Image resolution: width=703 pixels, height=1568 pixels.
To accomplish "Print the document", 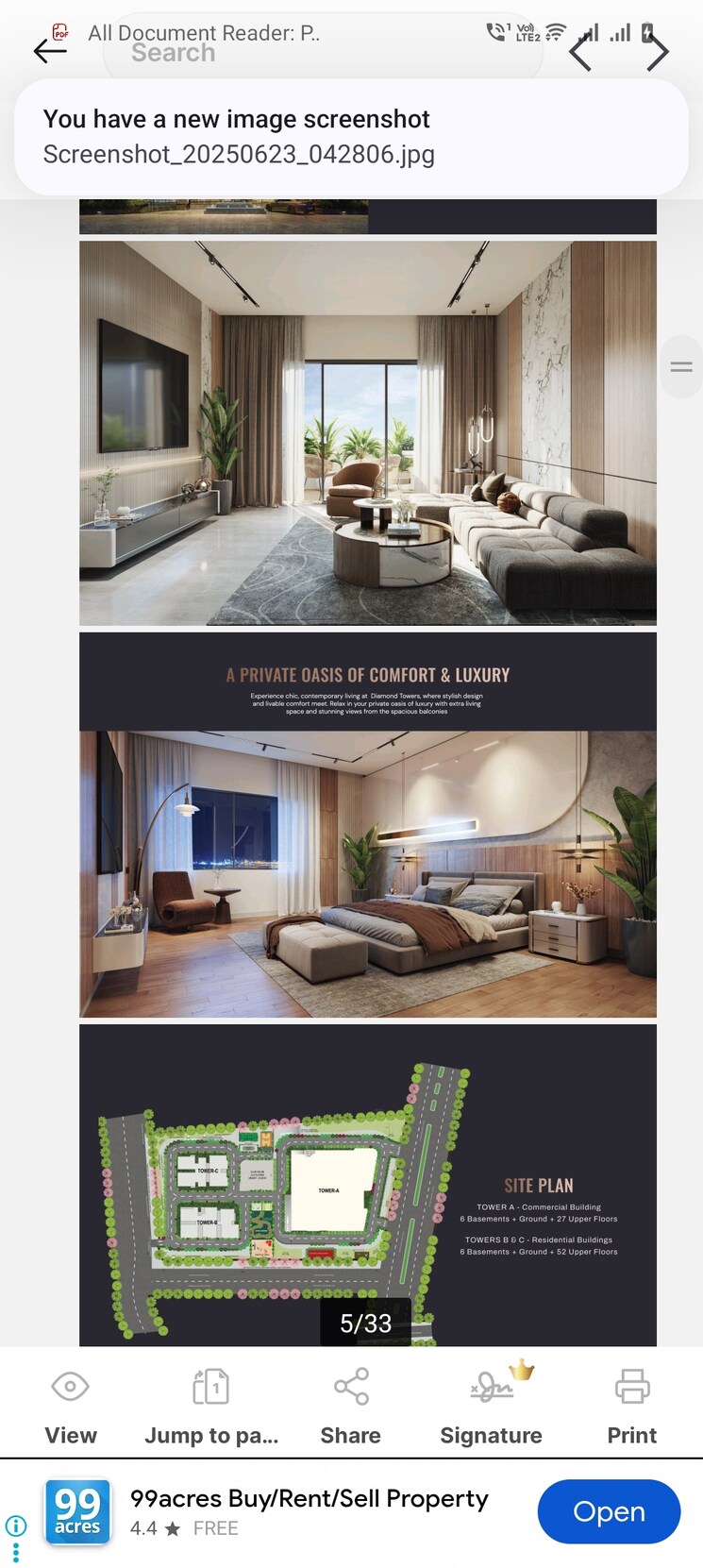I will pos(631,1406).
